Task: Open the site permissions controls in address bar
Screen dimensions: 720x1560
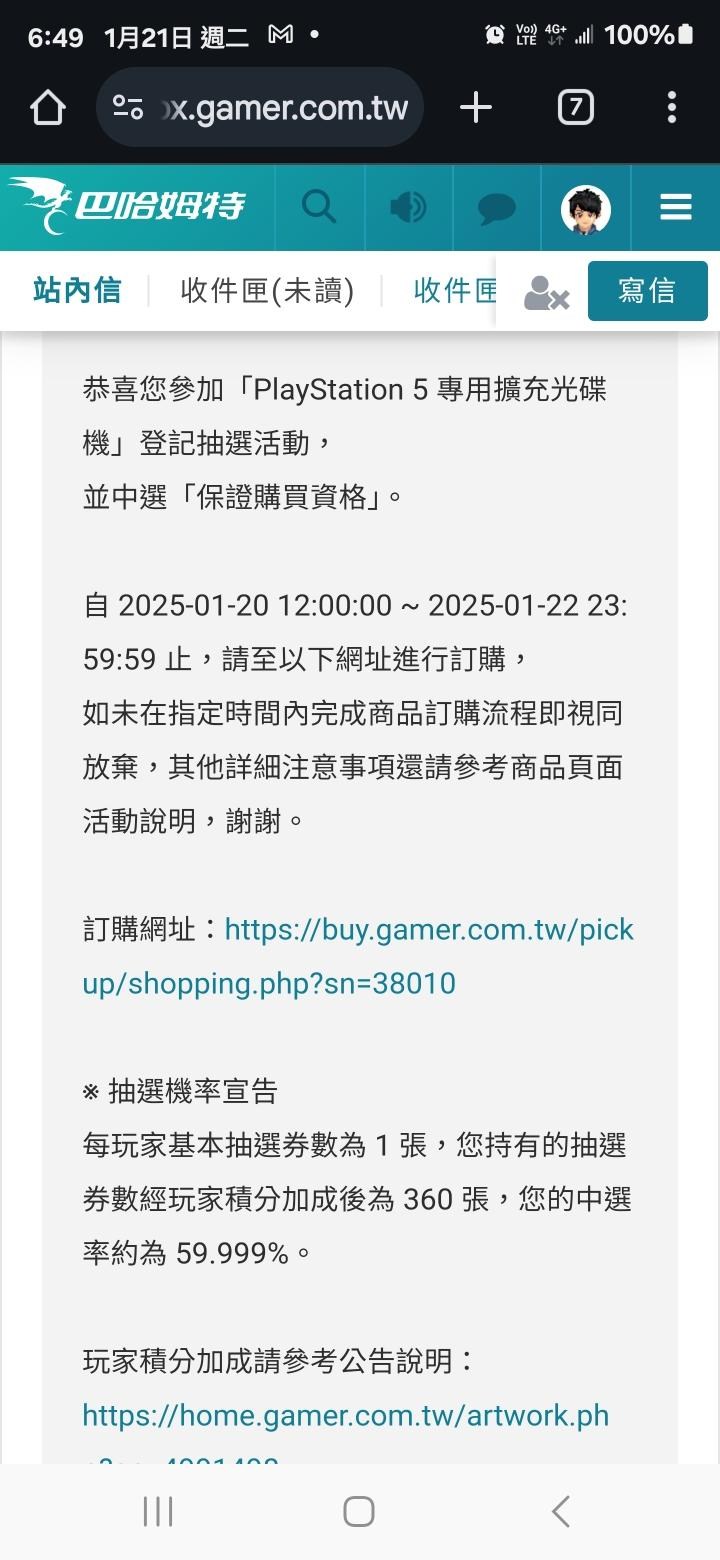Action: (128, 107)
